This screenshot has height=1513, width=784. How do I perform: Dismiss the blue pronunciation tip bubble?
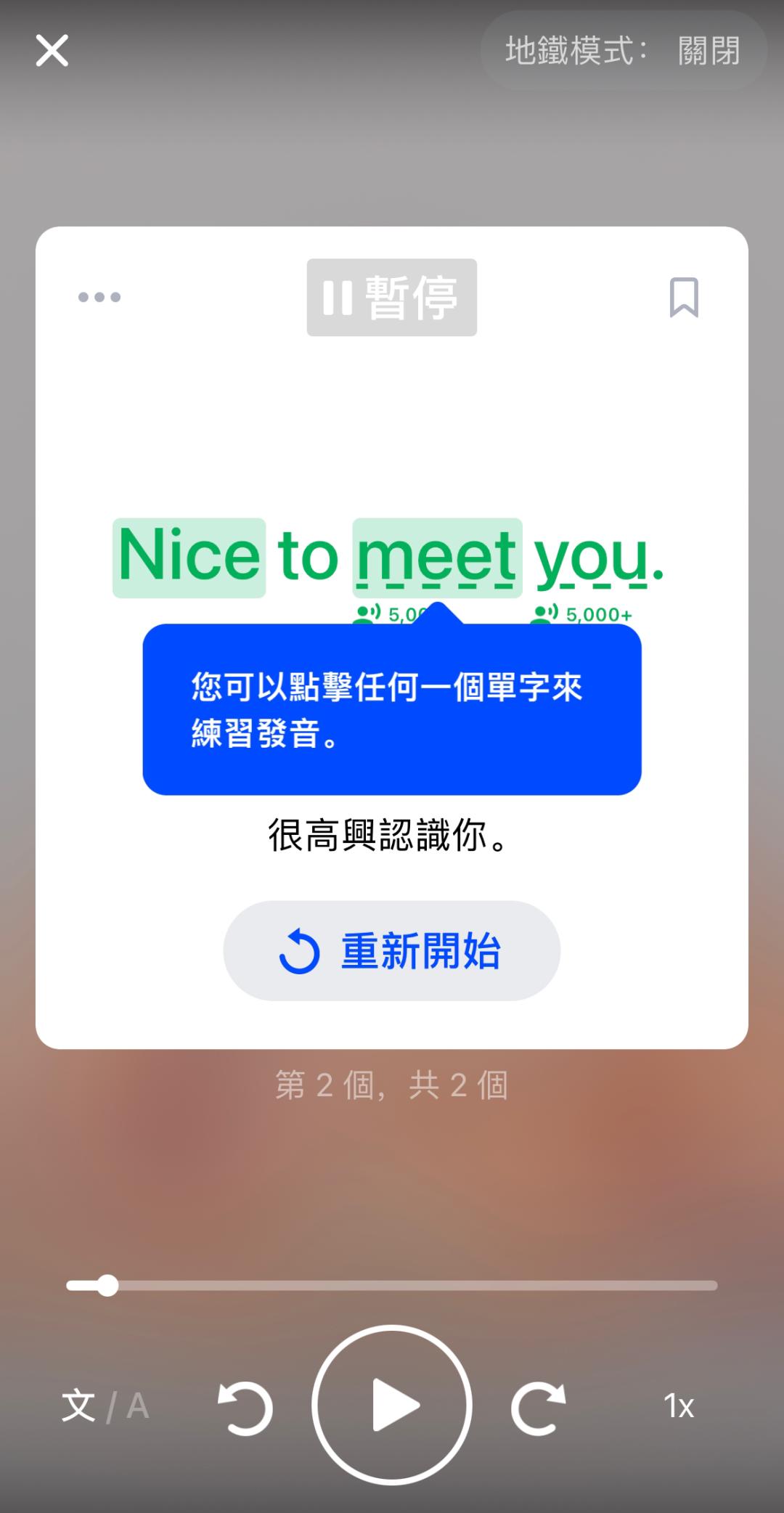392,709
